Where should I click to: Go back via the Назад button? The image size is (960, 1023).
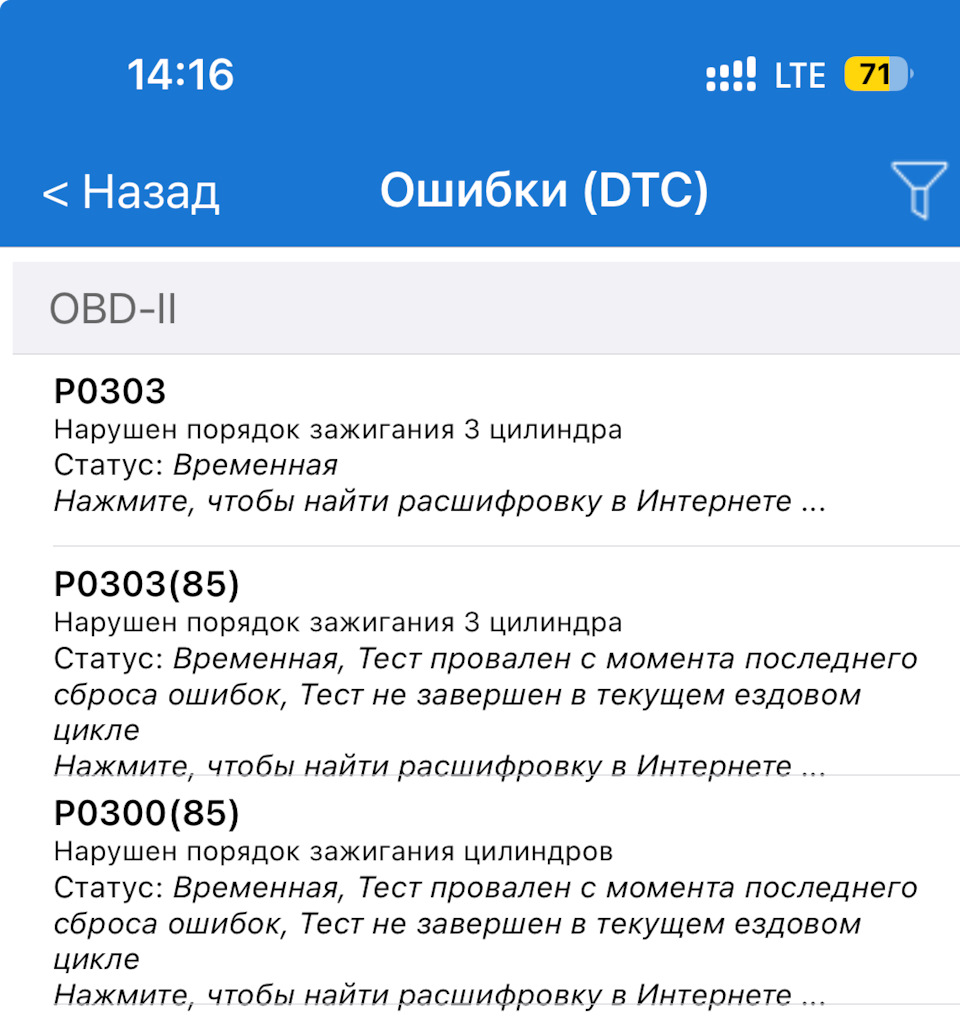pyautogui.click(x=131, y=191)
